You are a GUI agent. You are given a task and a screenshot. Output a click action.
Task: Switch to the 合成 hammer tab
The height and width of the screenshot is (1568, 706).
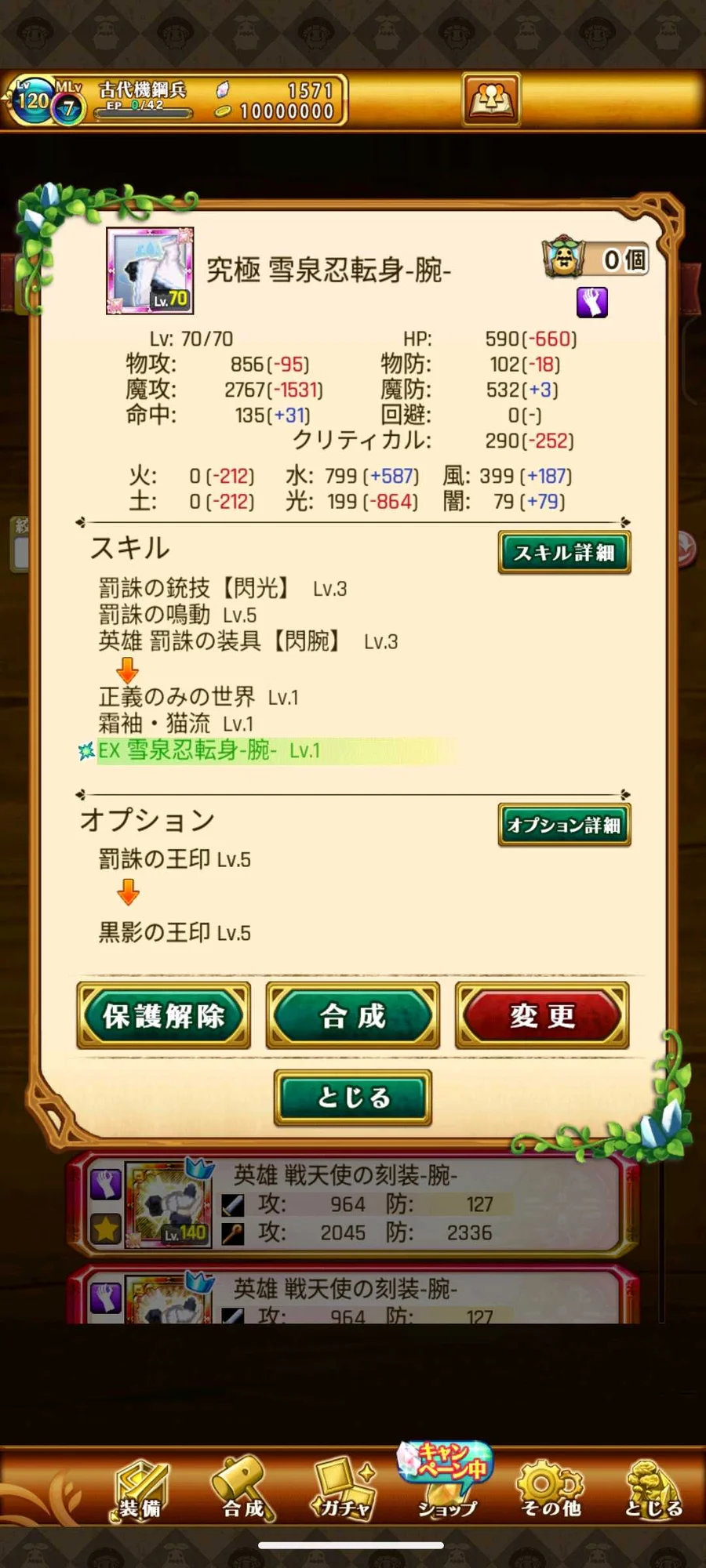(243, 1490)
